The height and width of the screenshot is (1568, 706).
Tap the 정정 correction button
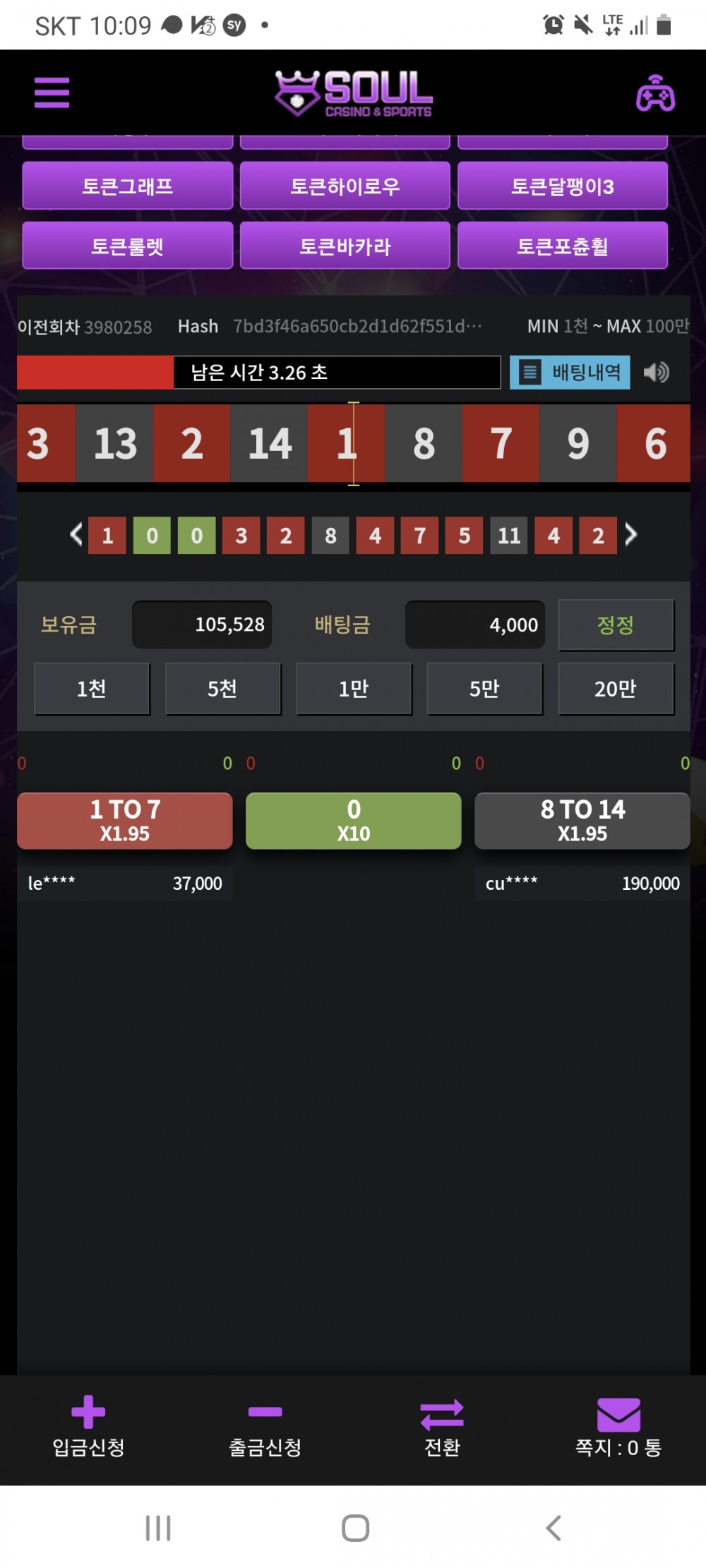(x=616, y=625)
